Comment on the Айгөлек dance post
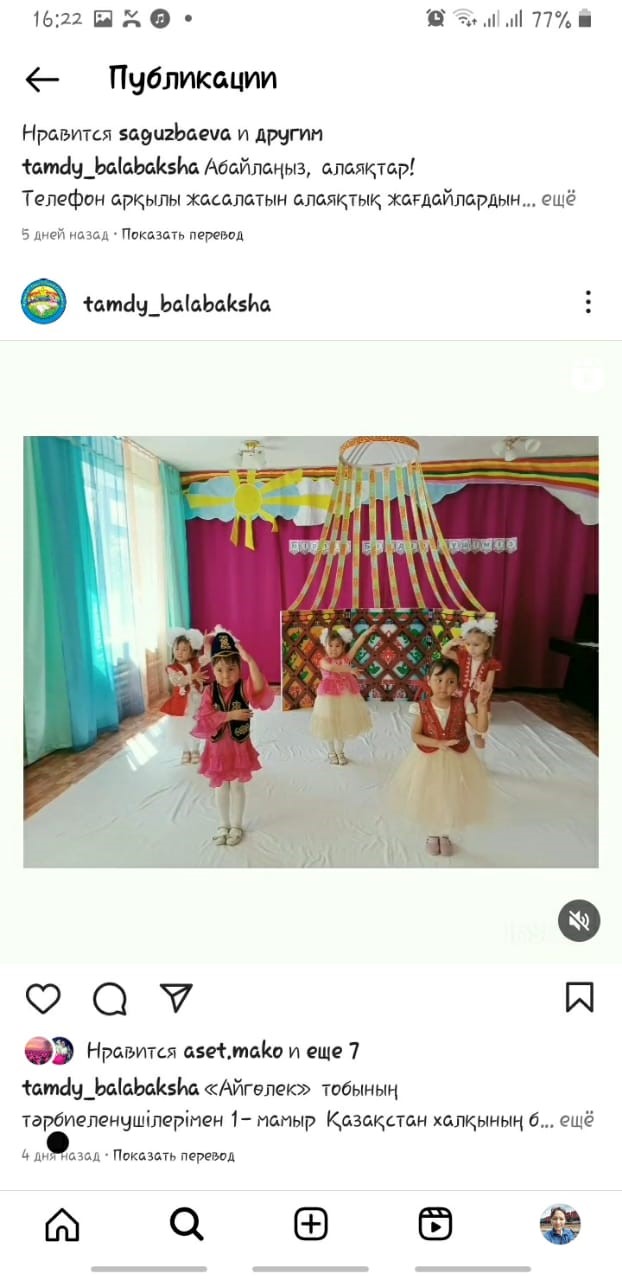The height and width of the screenshot is (1280, 622). (110, 997)
